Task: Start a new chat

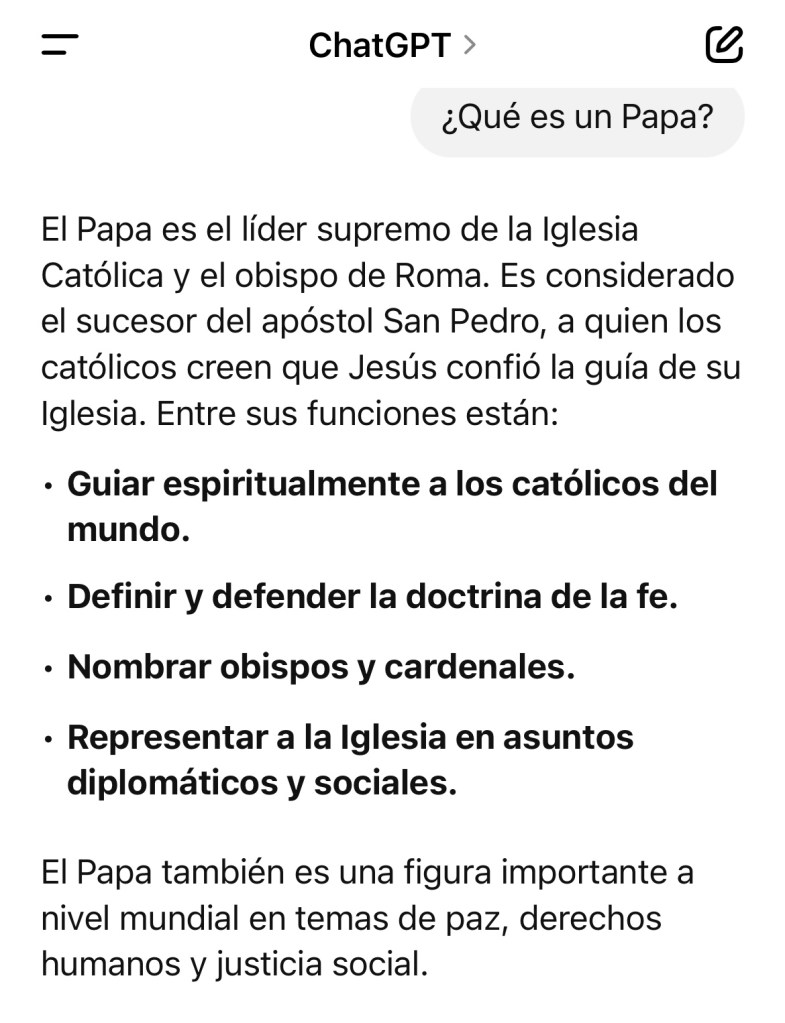Action: (x=724, y=45)
